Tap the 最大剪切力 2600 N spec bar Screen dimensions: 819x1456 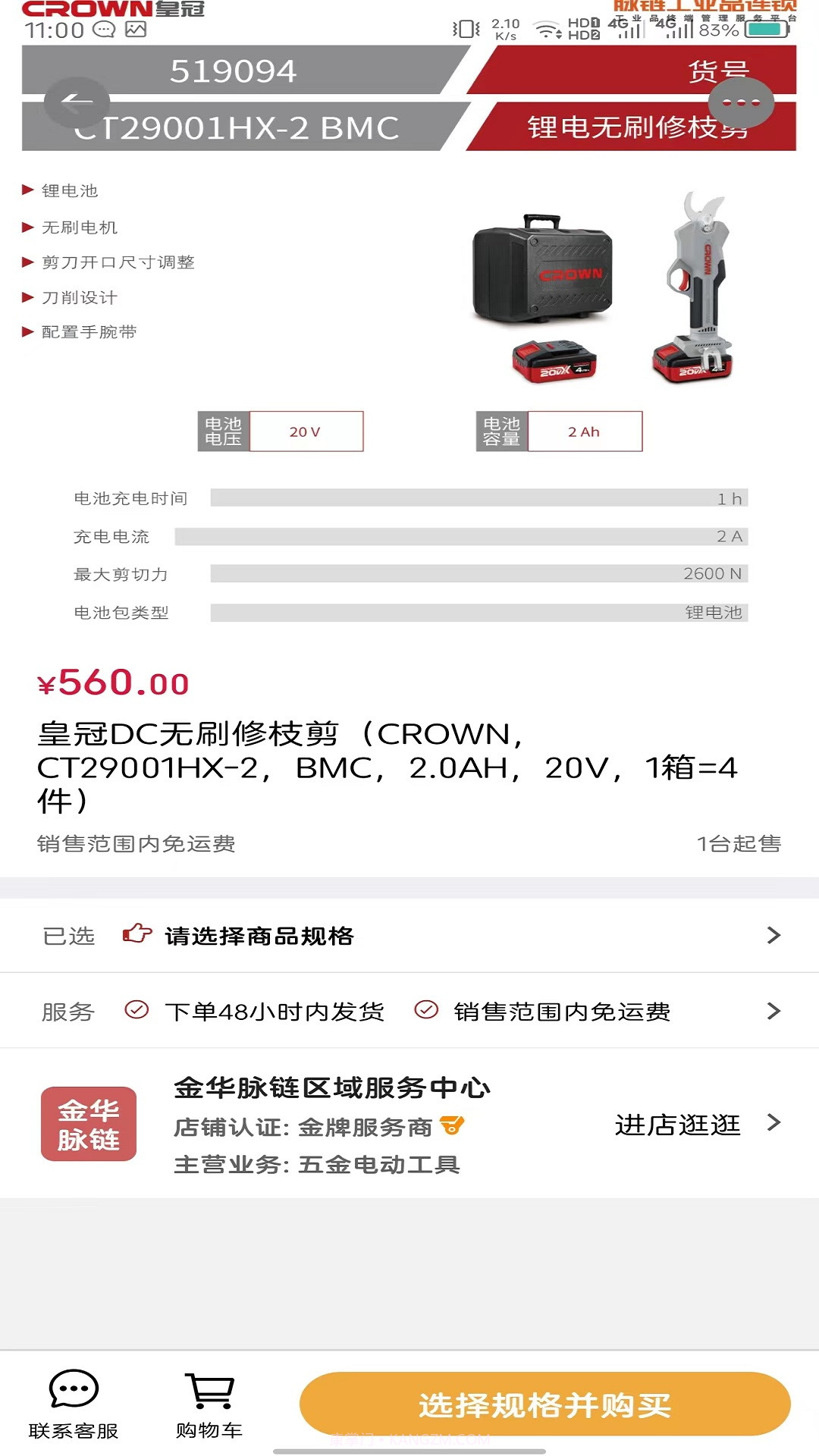(x=478, y=574)
